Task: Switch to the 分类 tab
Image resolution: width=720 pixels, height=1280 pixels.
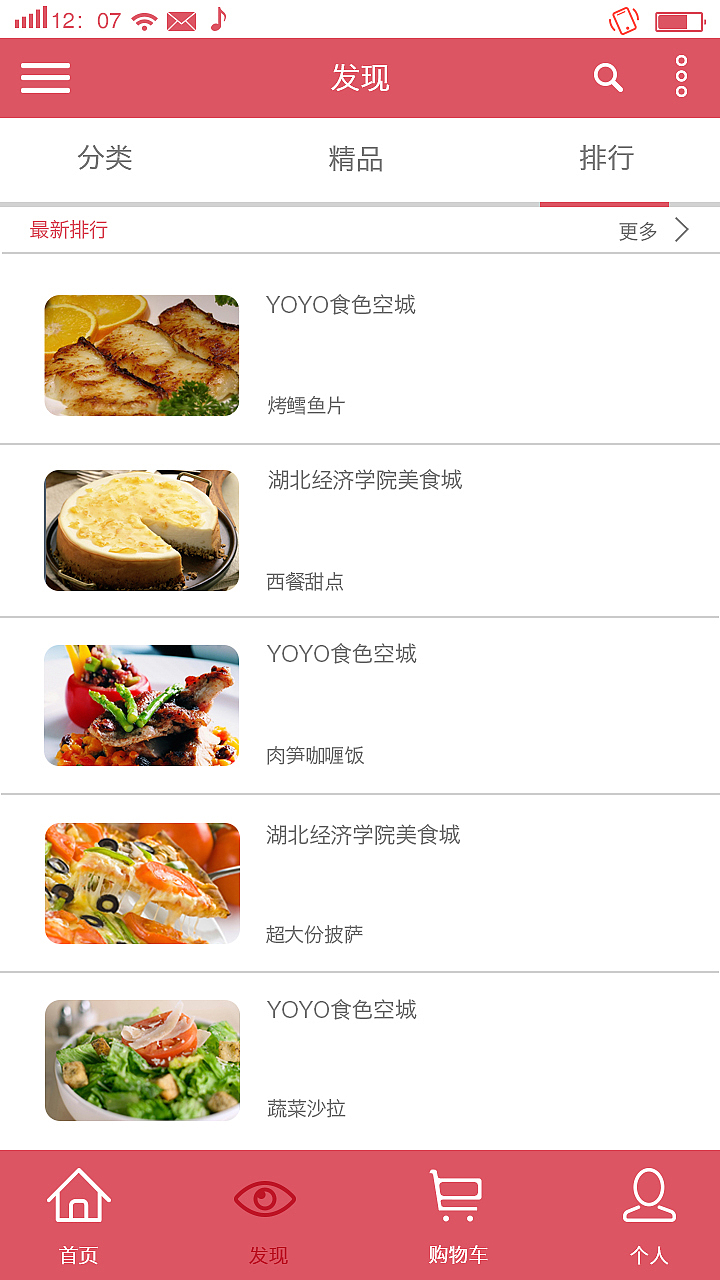Action: (105, 158)
